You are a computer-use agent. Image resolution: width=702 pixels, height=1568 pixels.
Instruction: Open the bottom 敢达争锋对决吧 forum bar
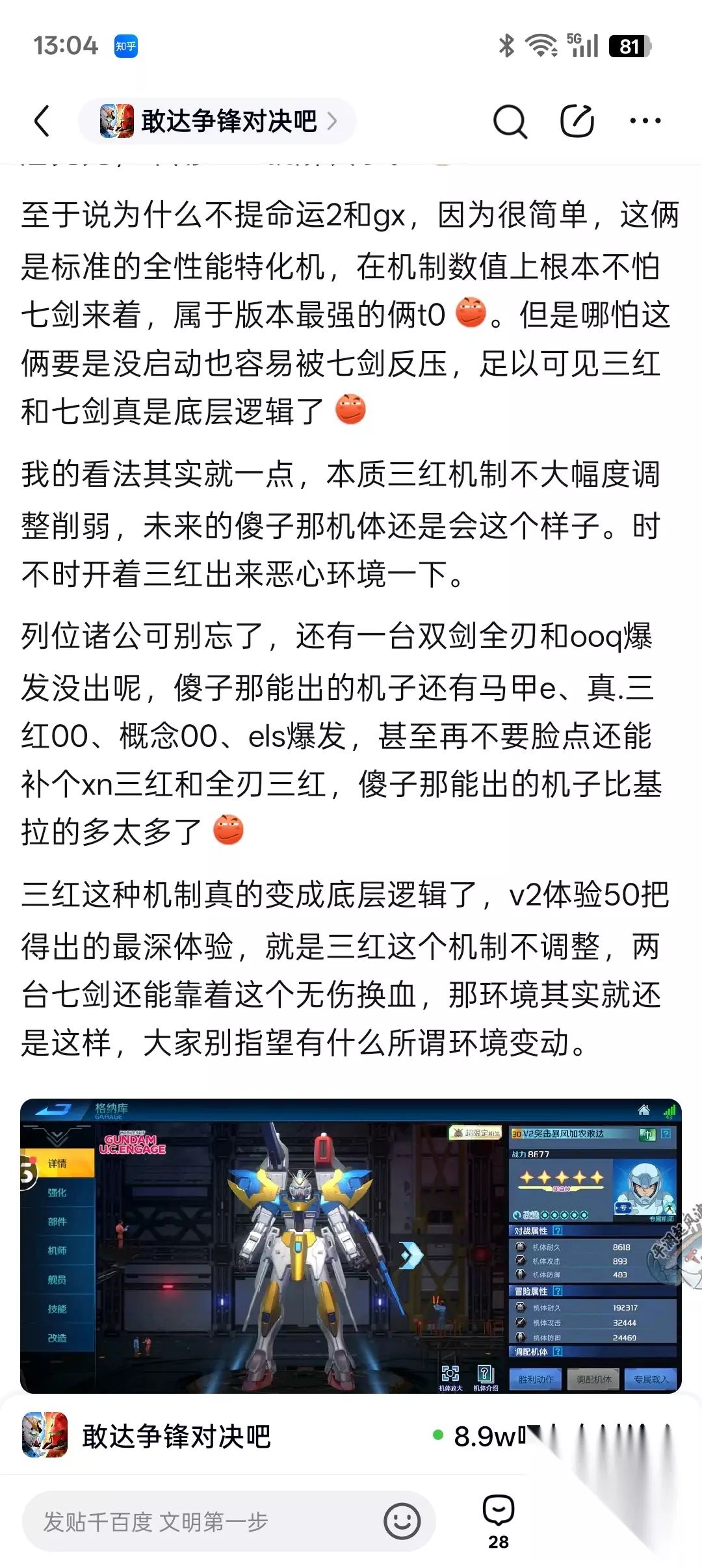click(351, 1435)
